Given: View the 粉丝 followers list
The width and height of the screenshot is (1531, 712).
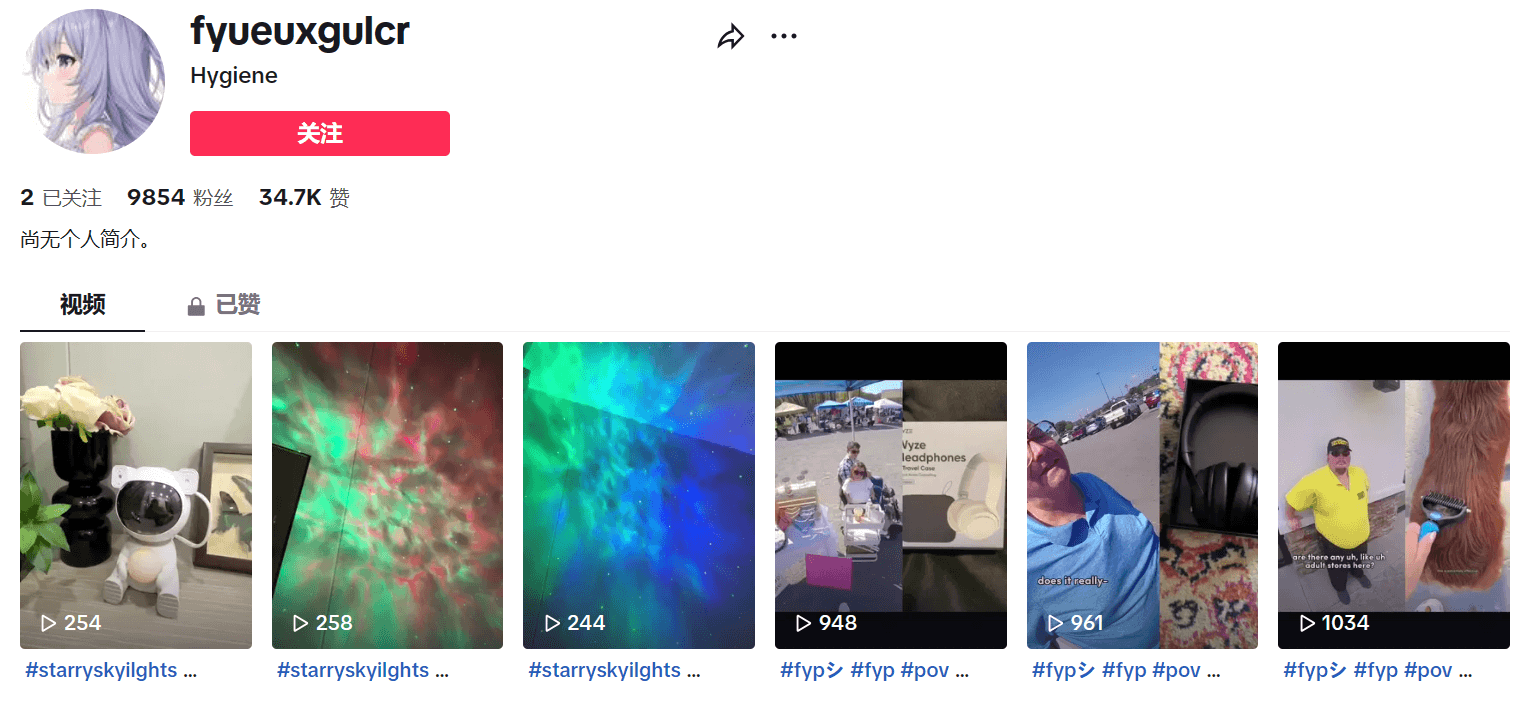Looking at the screenshot, I should [180, 198].
